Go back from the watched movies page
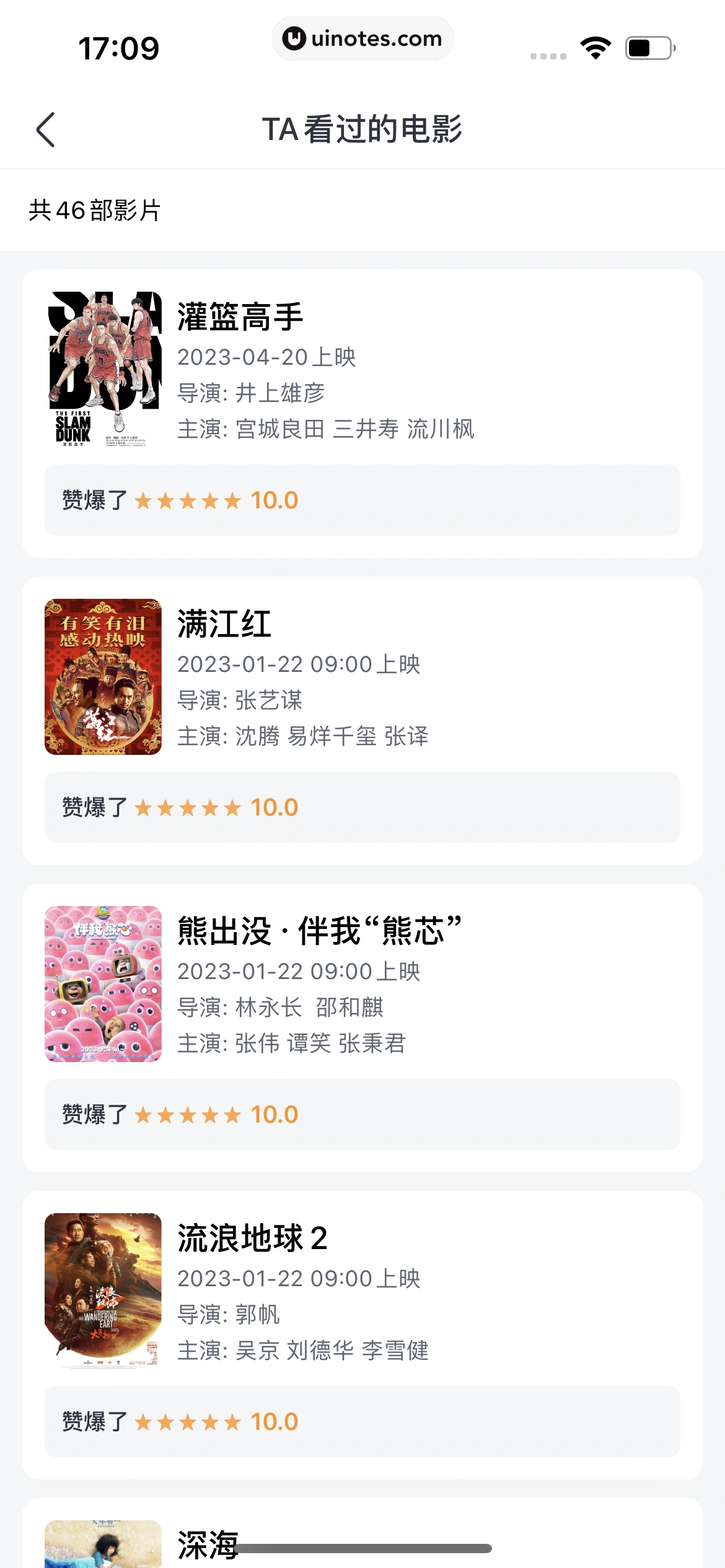This screenshot has width=725, height=1568. tap(46, 130)
